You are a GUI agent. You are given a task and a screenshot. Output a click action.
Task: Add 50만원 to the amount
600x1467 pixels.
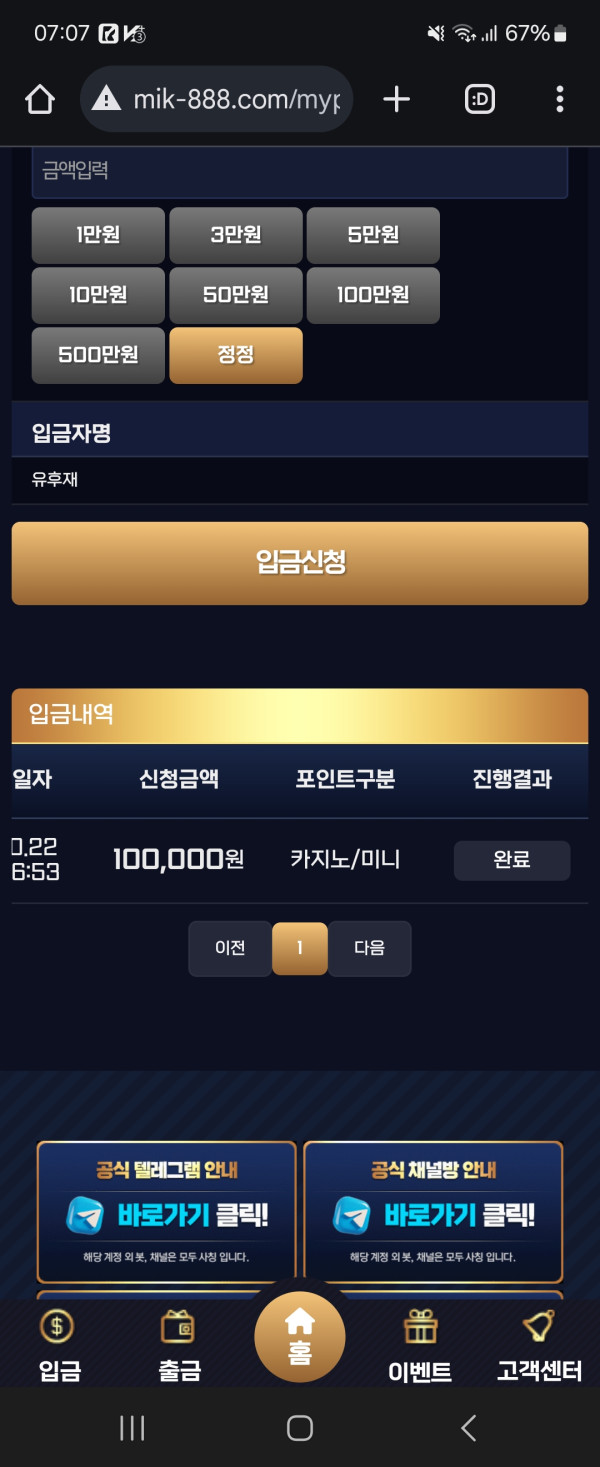pyautogui.click(x=235, y=295)
